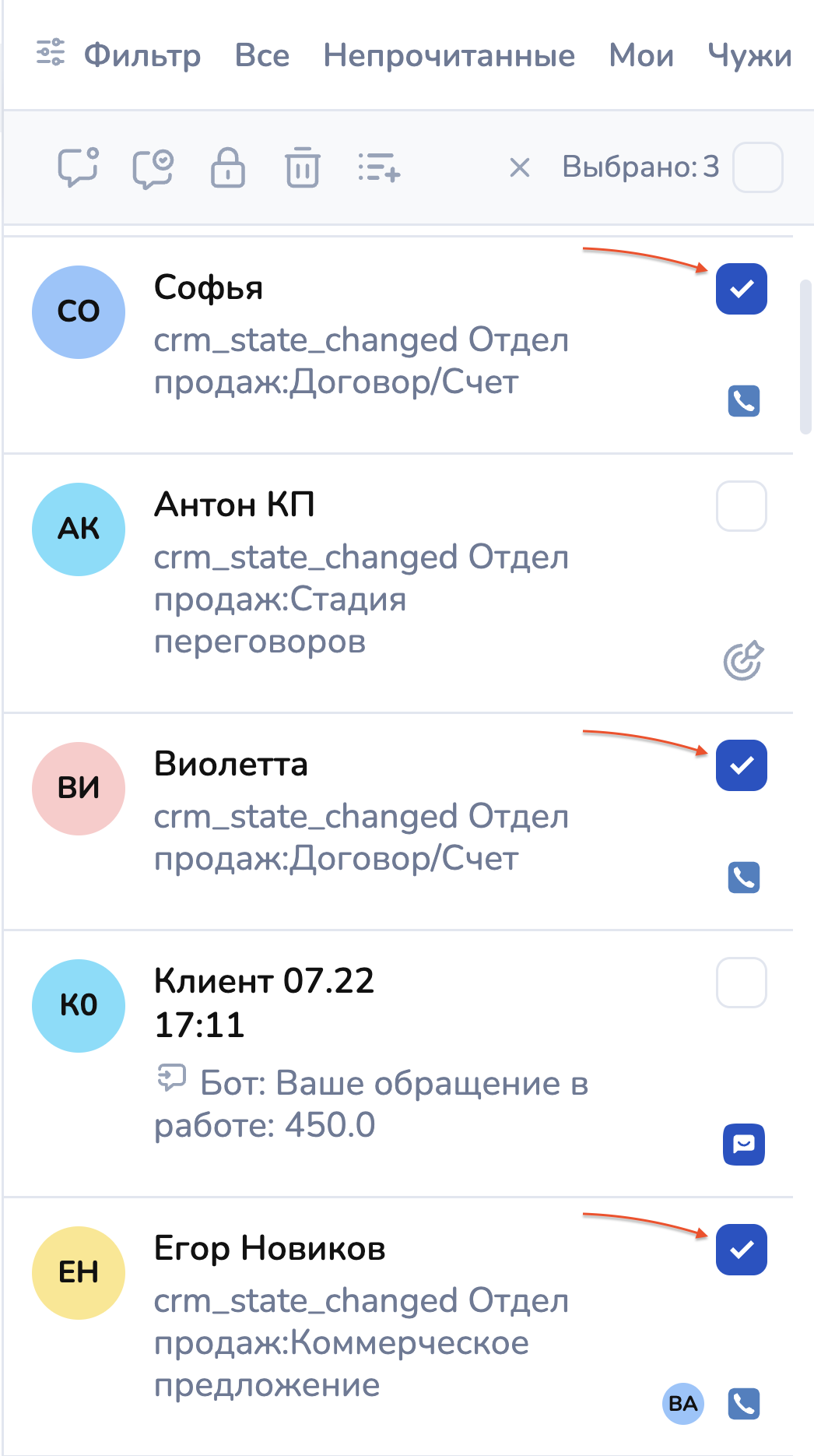Add selected chats to a list
The width and height of the screenshot is (814, 1456).
(x=379, y=167)
